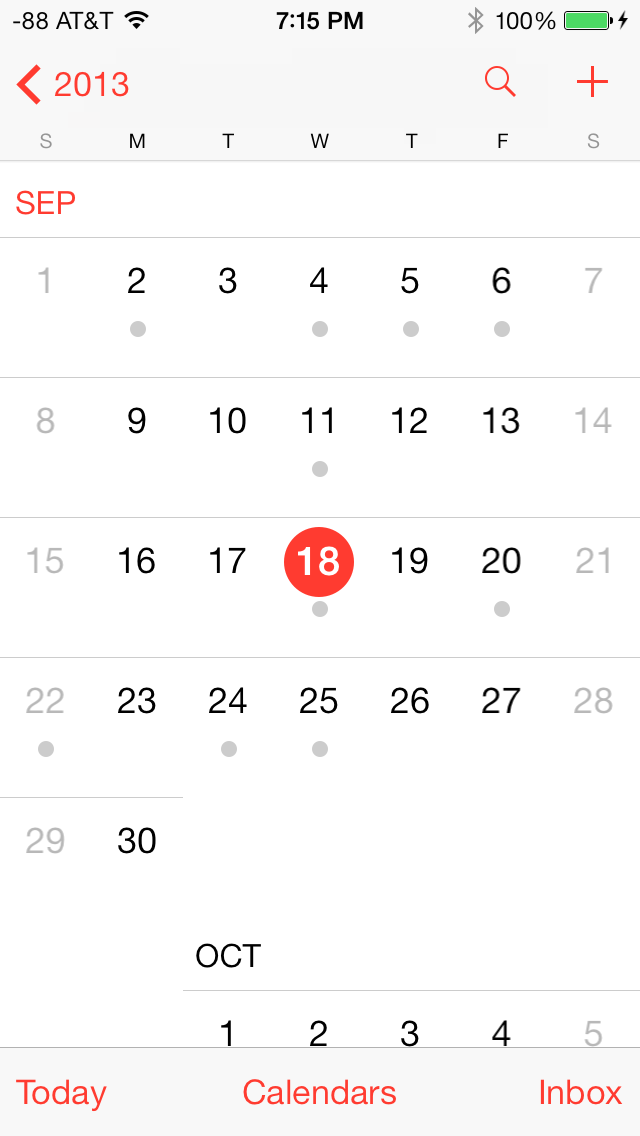Select September 11
This screenshot has height=1136, width=640.
pos(319,421)
